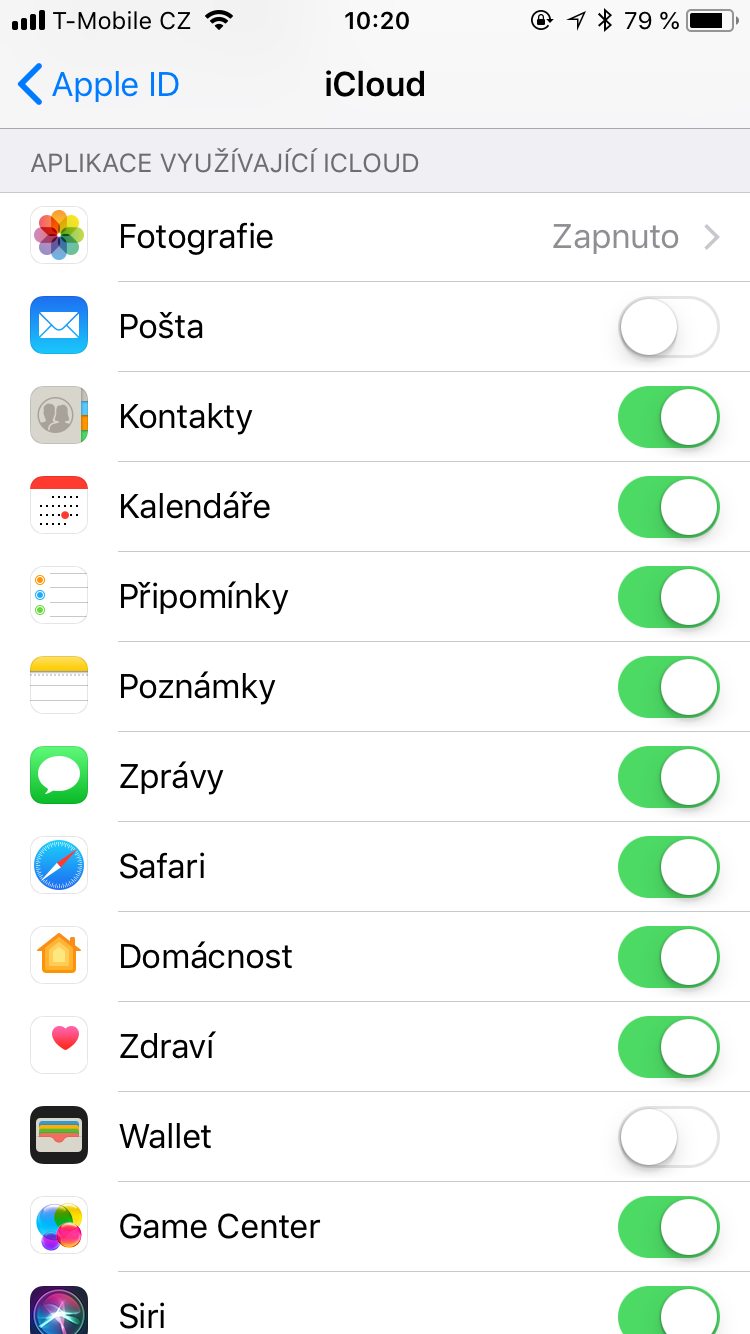The width and height of the screenshot is (750, 1334).
Task: Click the Game Center bubbles icon
Action: (x=58, y=1226)
